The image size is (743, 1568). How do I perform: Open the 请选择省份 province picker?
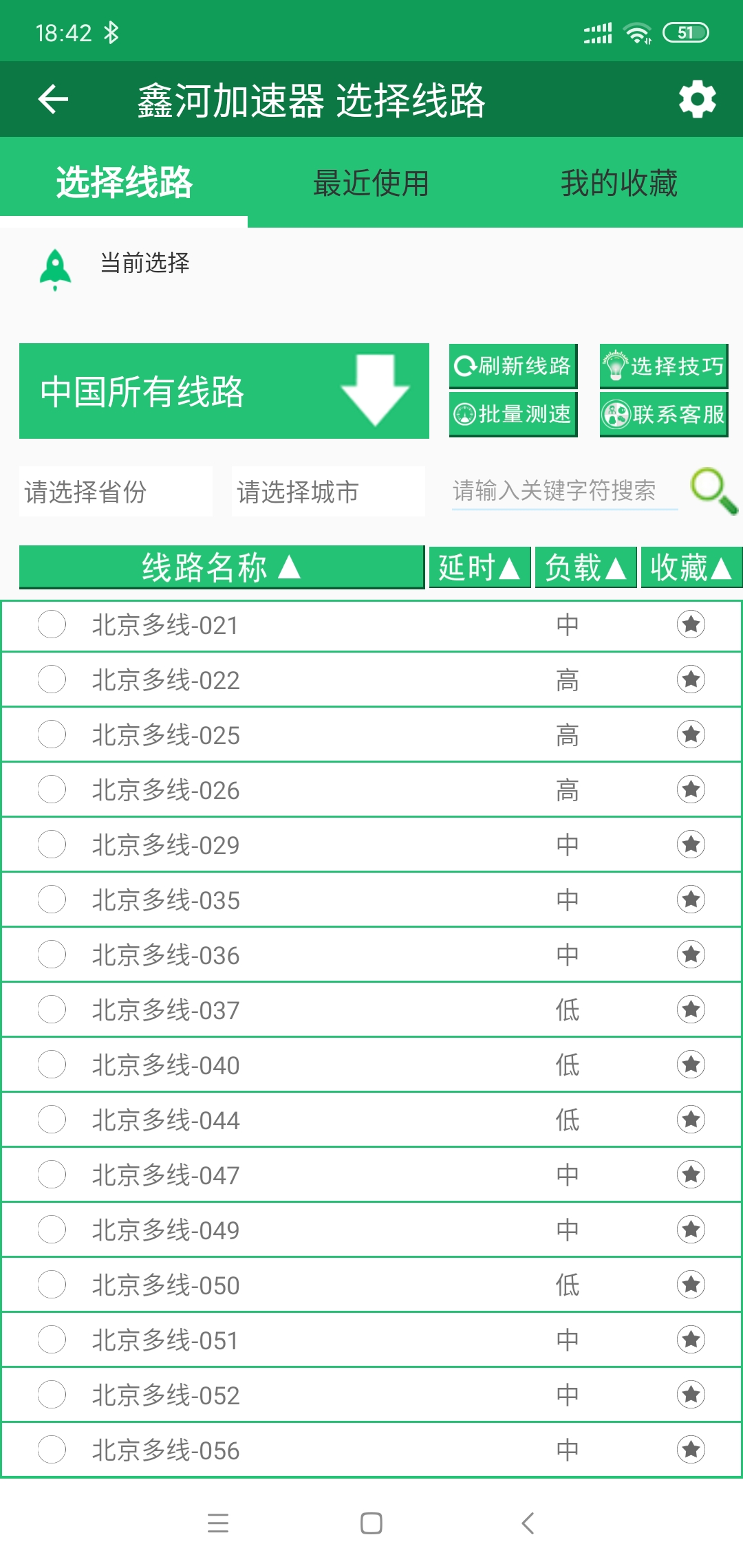pyautogui.click(x=116, y=492)
